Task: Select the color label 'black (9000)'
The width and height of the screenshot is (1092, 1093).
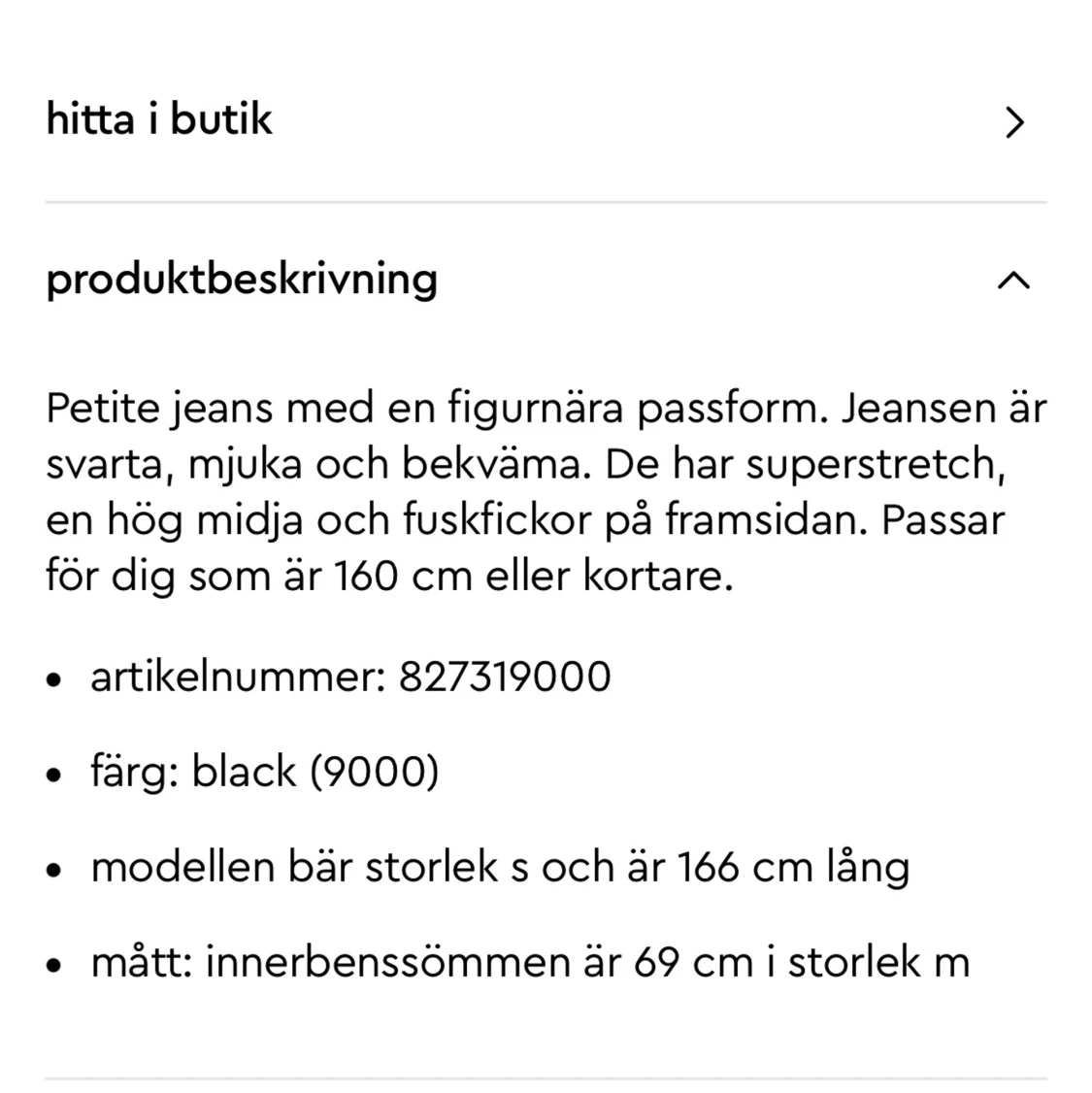Action: pos(315,773)
